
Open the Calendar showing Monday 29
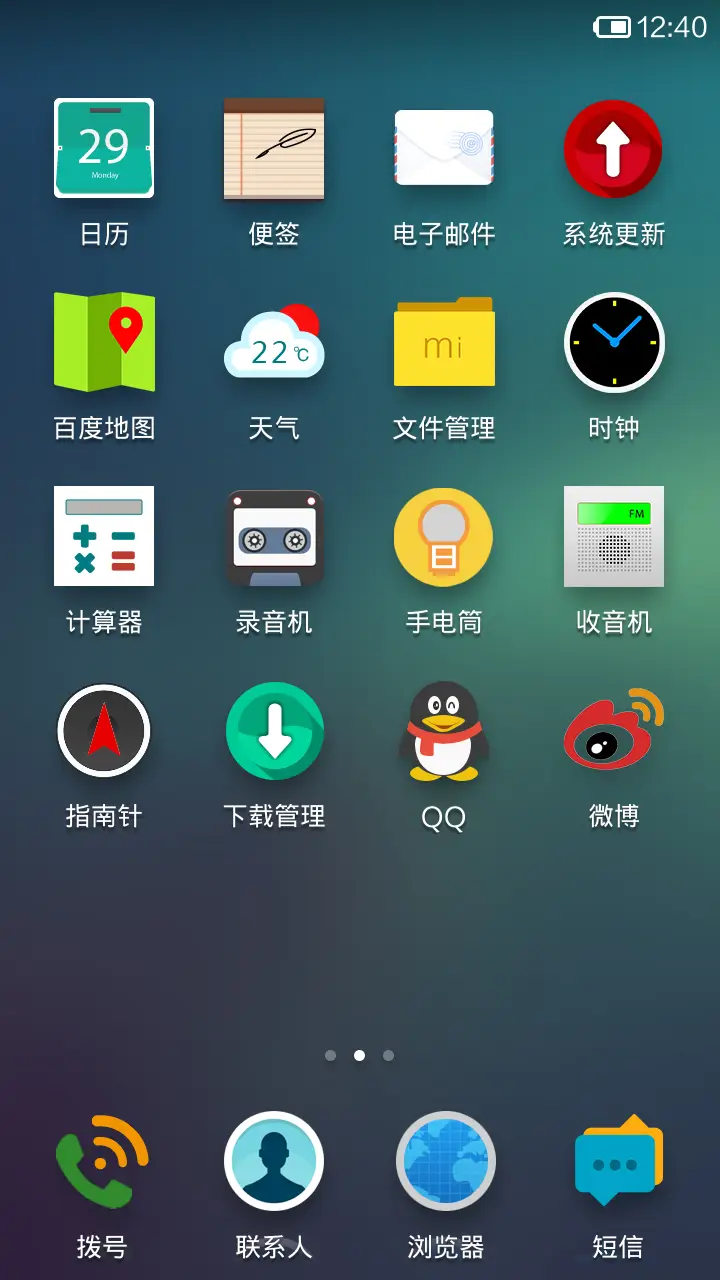104,150
